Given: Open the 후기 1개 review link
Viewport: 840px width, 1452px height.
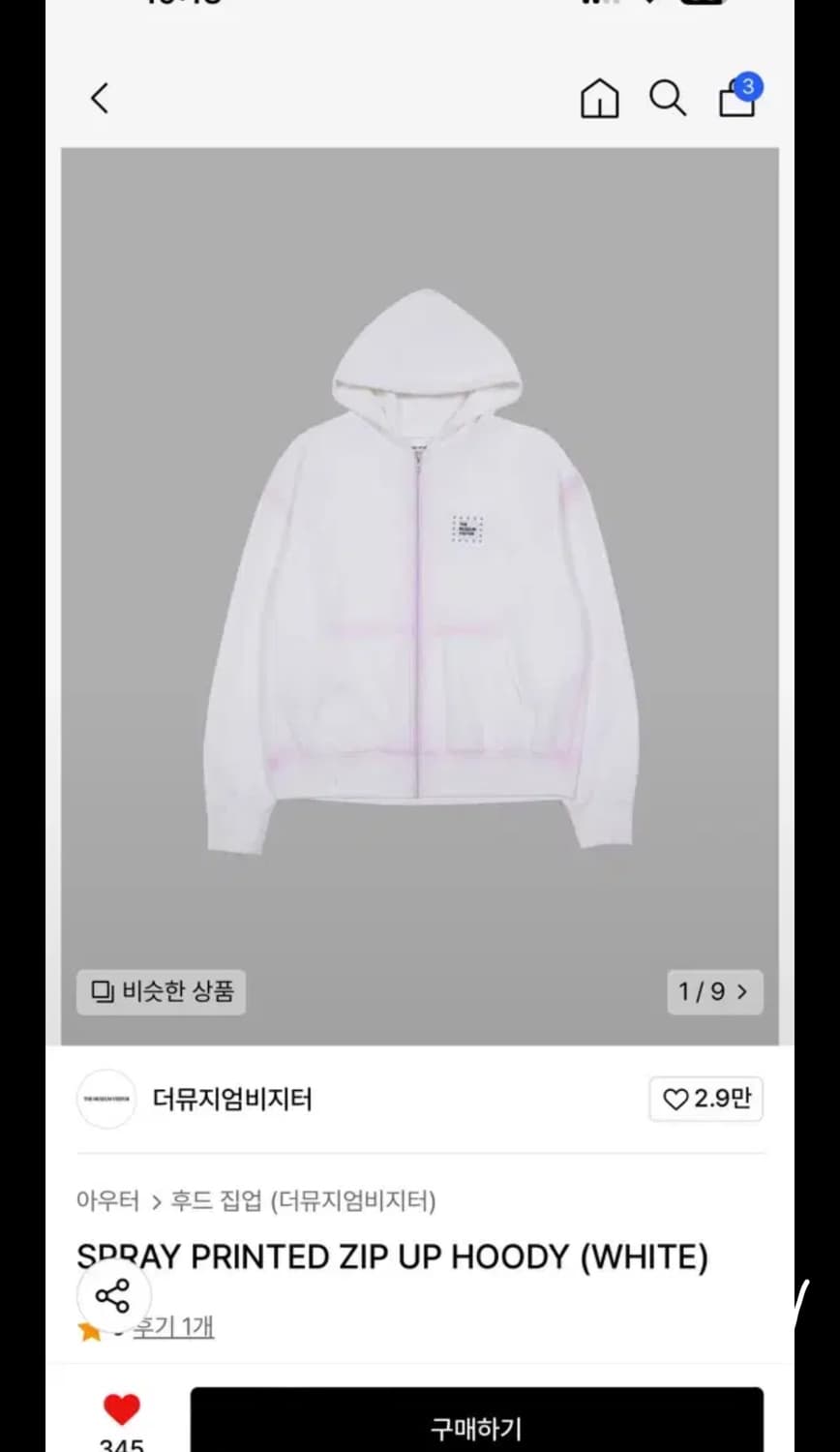Looking at the screenshot, I should click(x=172, y=1329).
